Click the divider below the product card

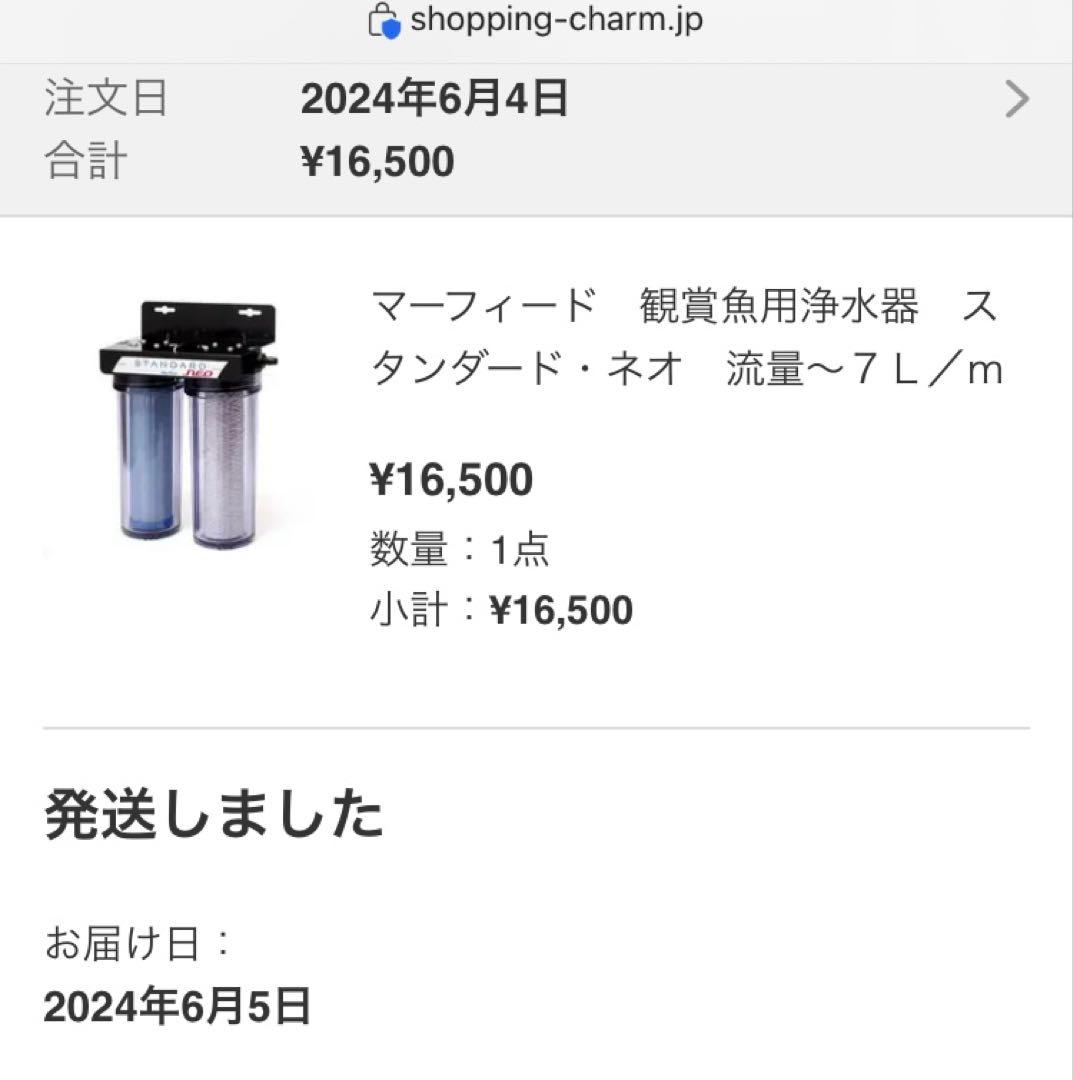(x=536, y=722)
